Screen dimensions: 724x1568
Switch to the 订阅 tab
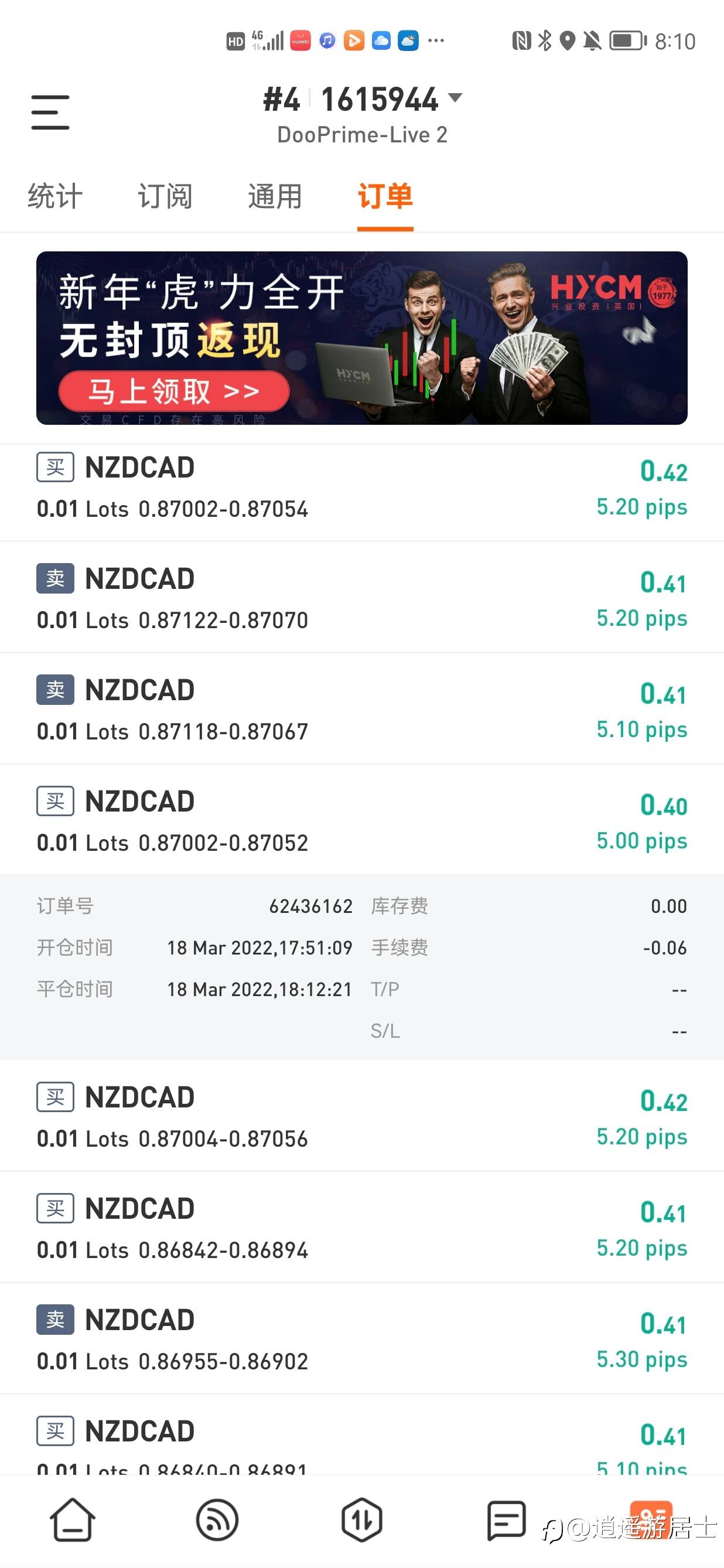(165, 196)
